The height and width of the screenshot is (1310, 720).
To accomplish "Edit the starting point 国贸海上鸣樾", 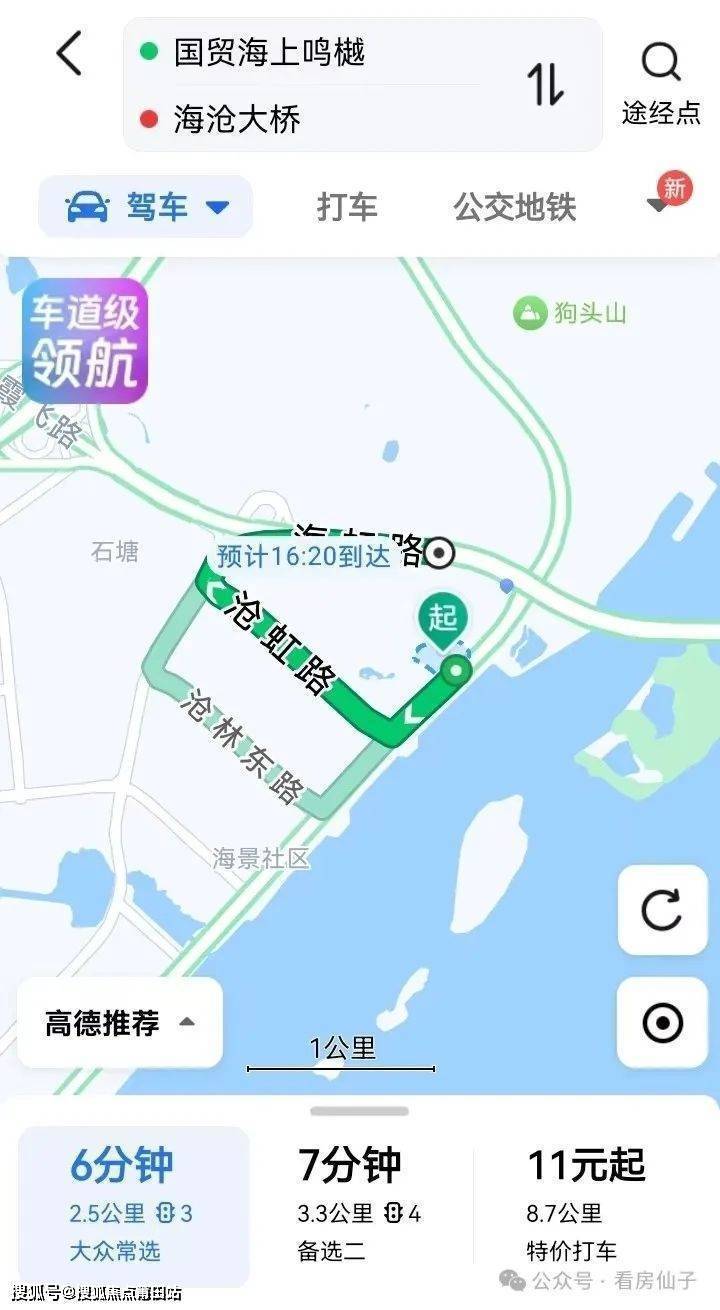I will [270, 52].
